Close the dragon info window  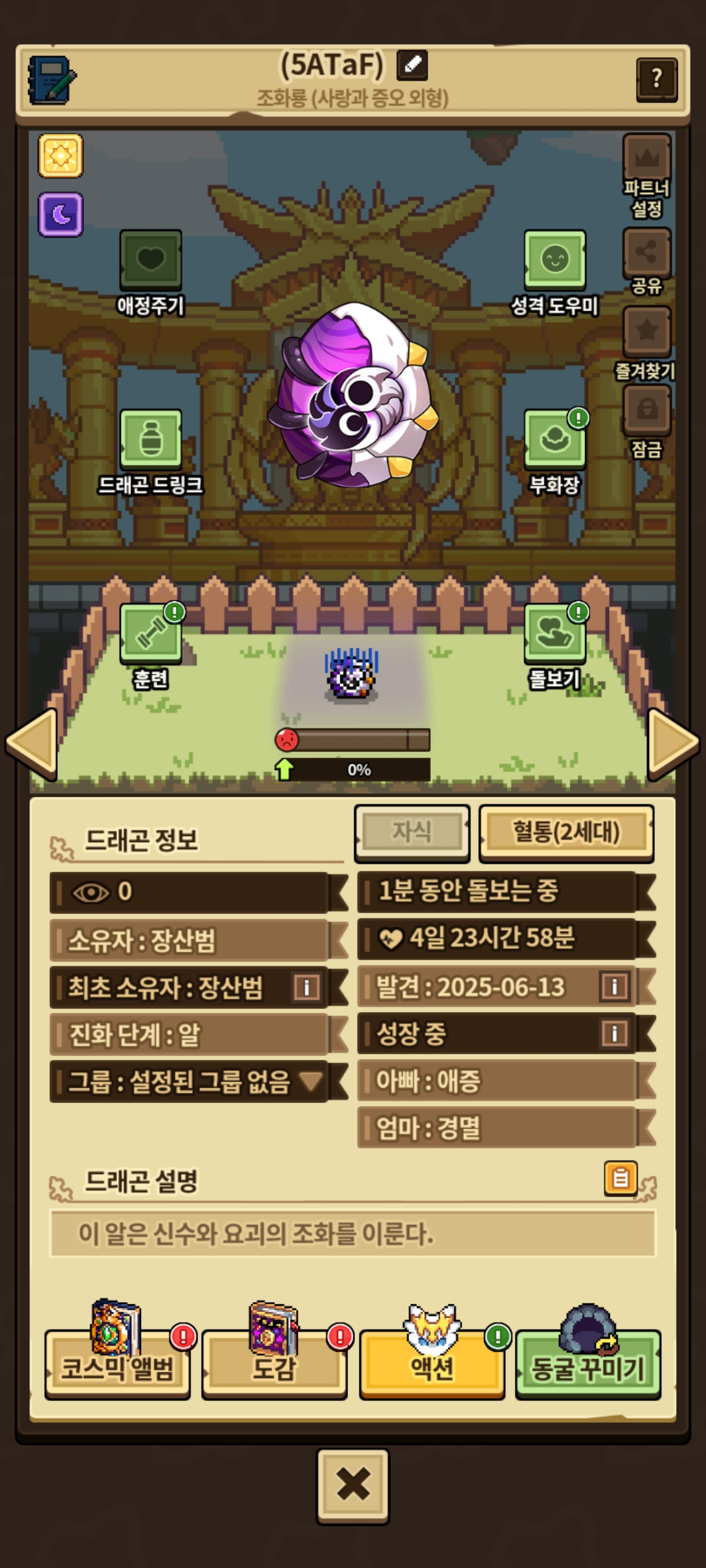(x=353, y=1486)
